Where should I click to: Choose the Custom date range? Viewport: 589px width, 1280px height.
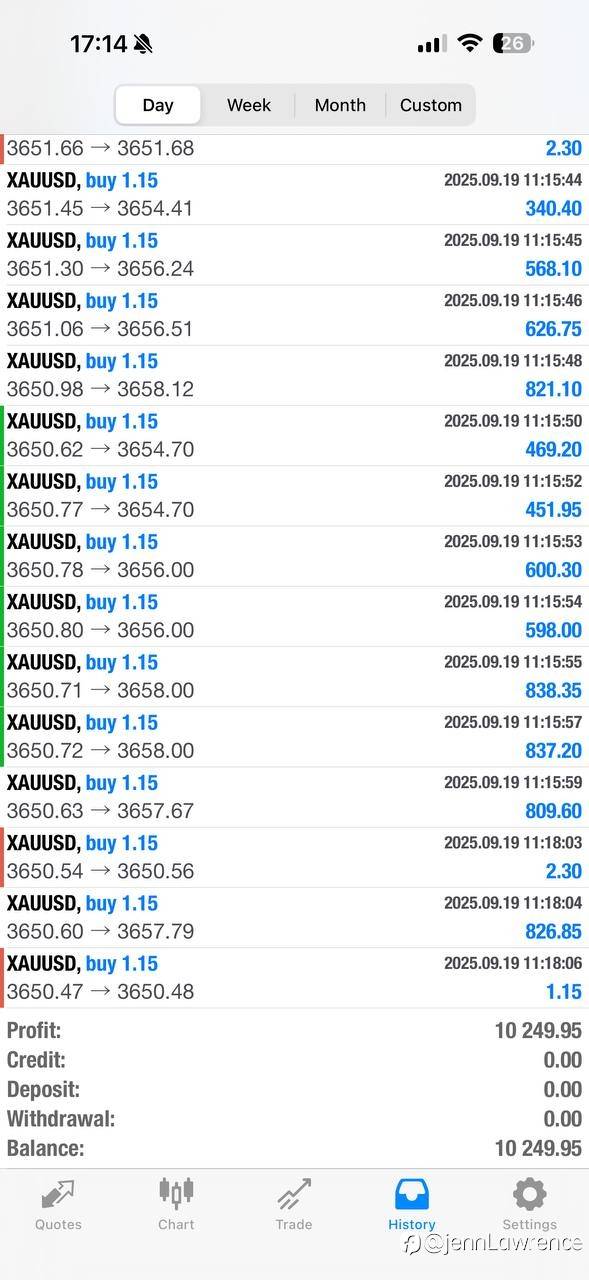431,105
